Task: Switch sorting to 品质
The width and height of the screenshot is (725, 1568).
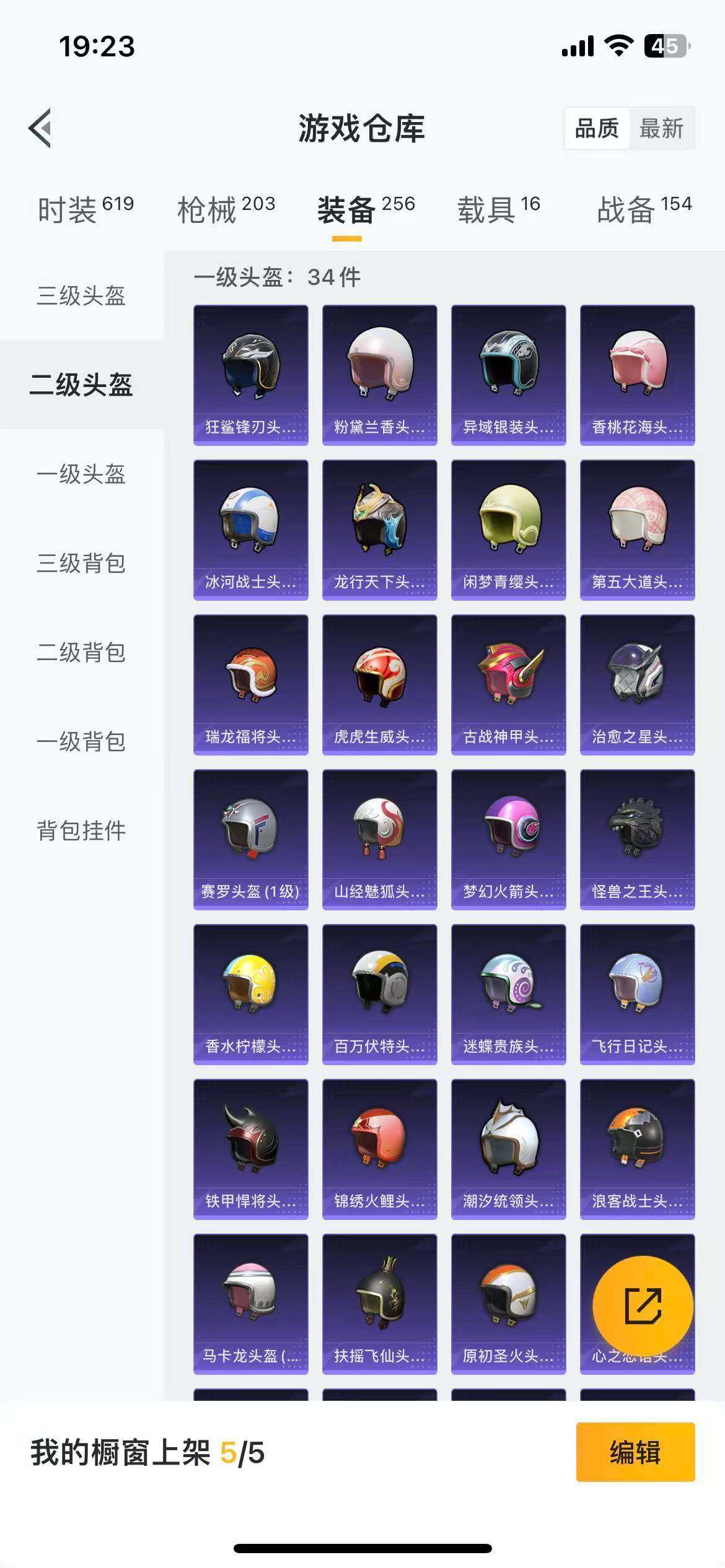Action: pyautogui.click(x=597, y=129)
